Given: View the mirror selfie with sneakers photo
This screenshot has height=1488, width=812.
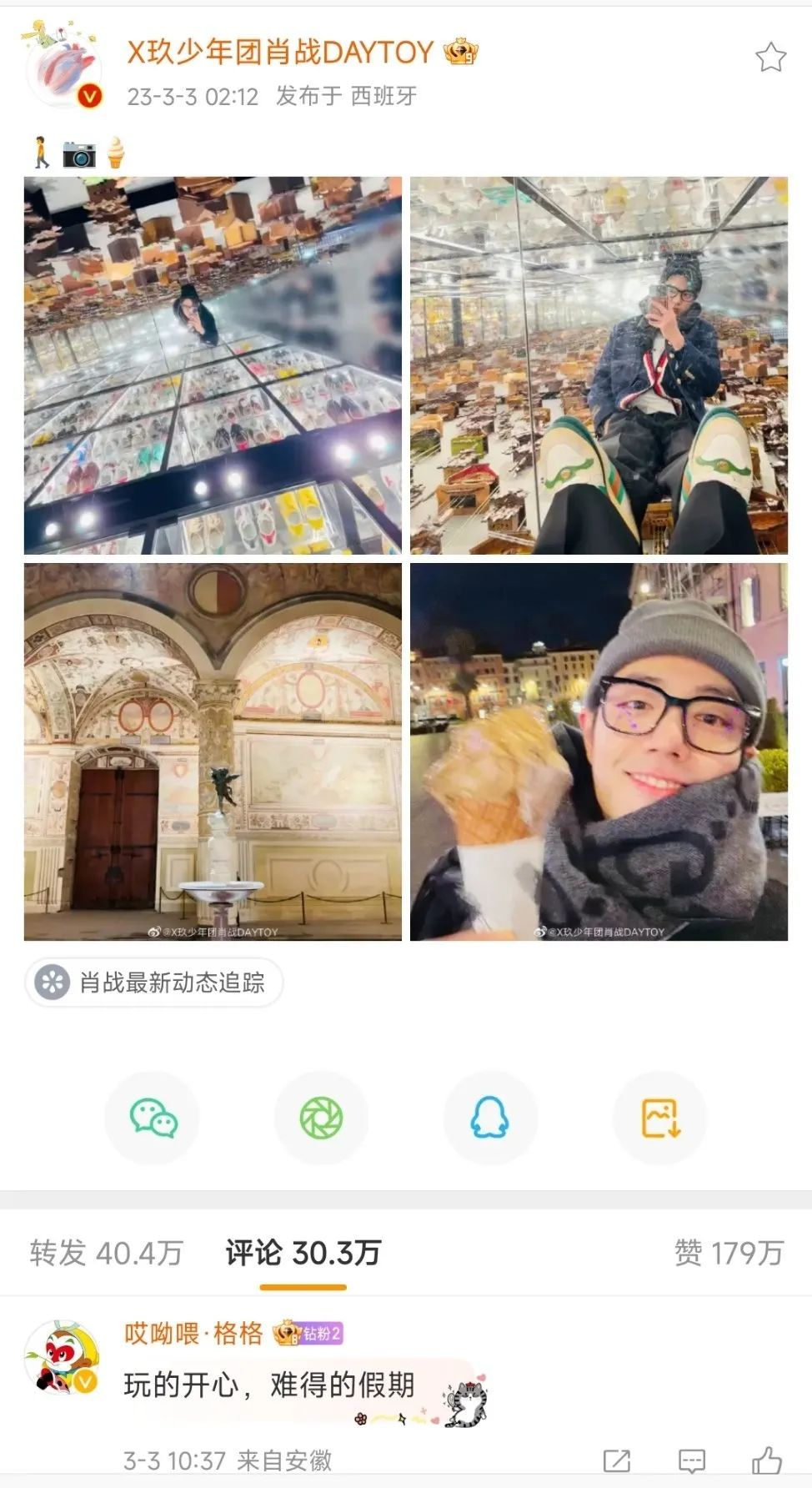Looking at the screenshot, I should 599,365.
